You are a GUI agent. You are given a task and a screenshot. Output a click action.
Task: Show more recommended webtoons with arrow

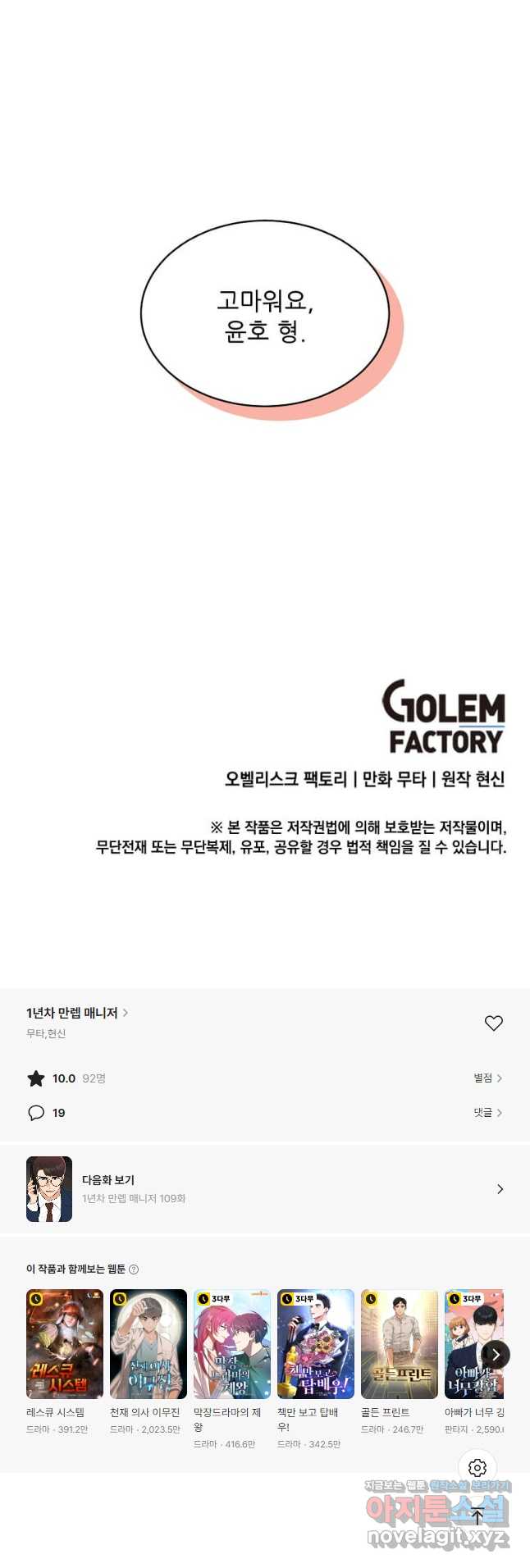click(495, 1355)
